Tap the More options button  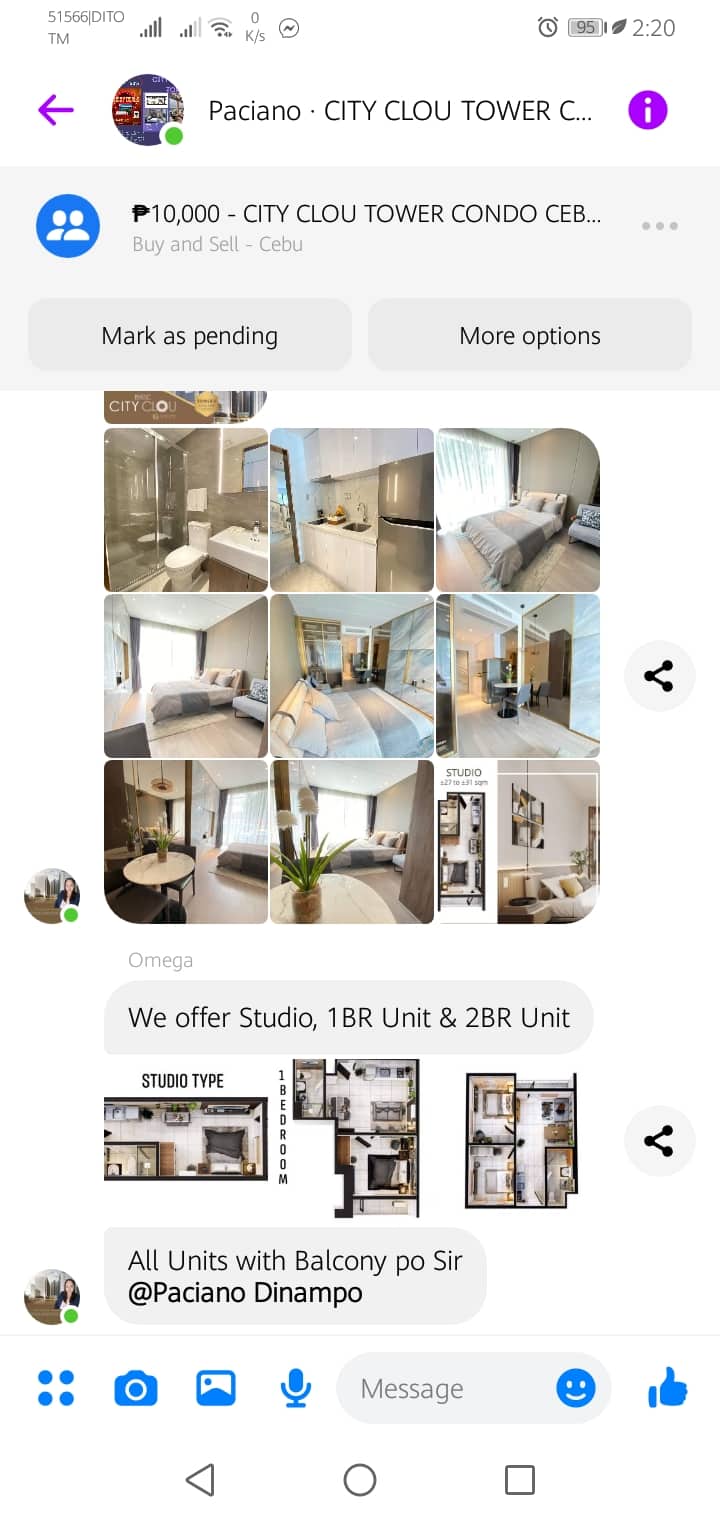530,336
